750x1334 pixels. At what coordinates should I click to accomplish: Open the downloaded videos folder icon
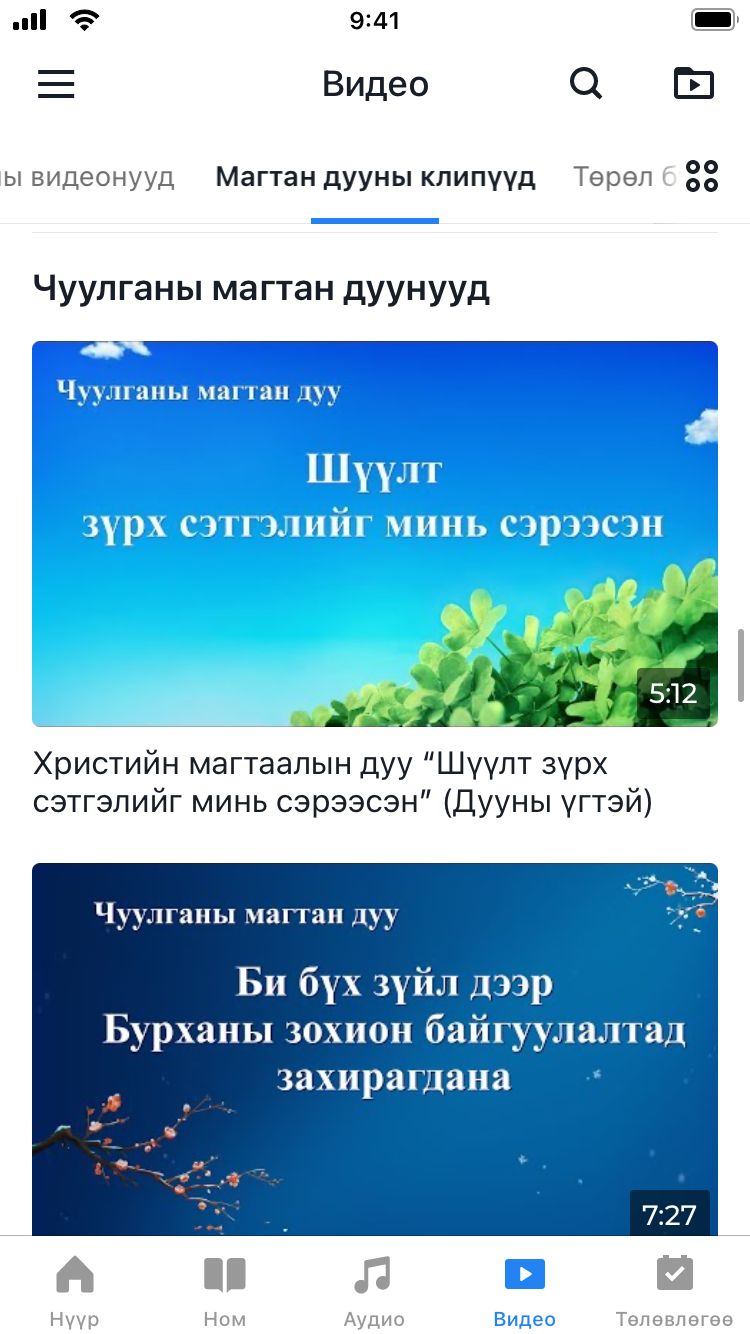click(694, 84)
